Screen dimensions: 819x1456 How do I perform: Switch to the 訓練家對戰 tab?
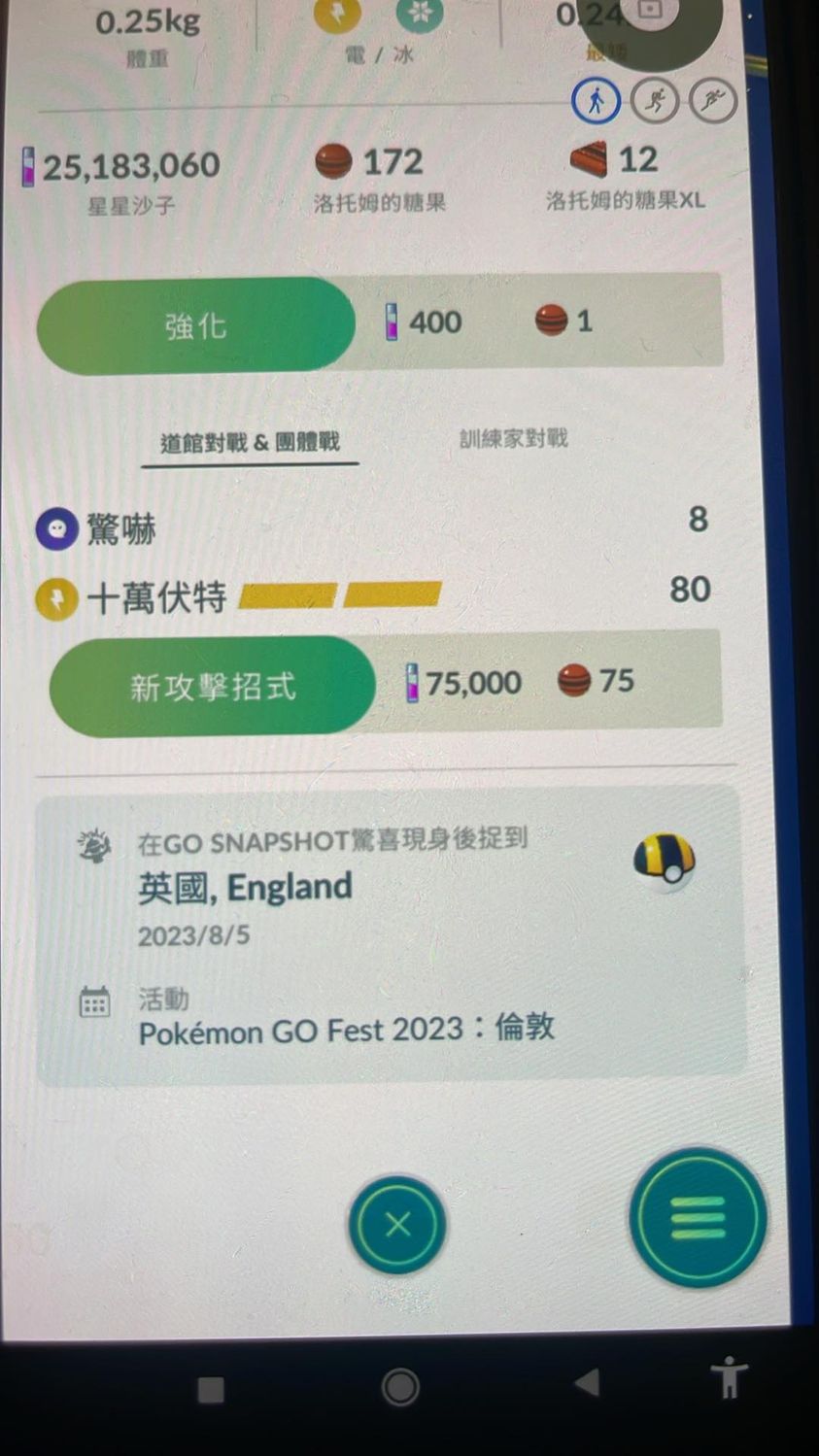pyautogui.click(x=513, y=439)
